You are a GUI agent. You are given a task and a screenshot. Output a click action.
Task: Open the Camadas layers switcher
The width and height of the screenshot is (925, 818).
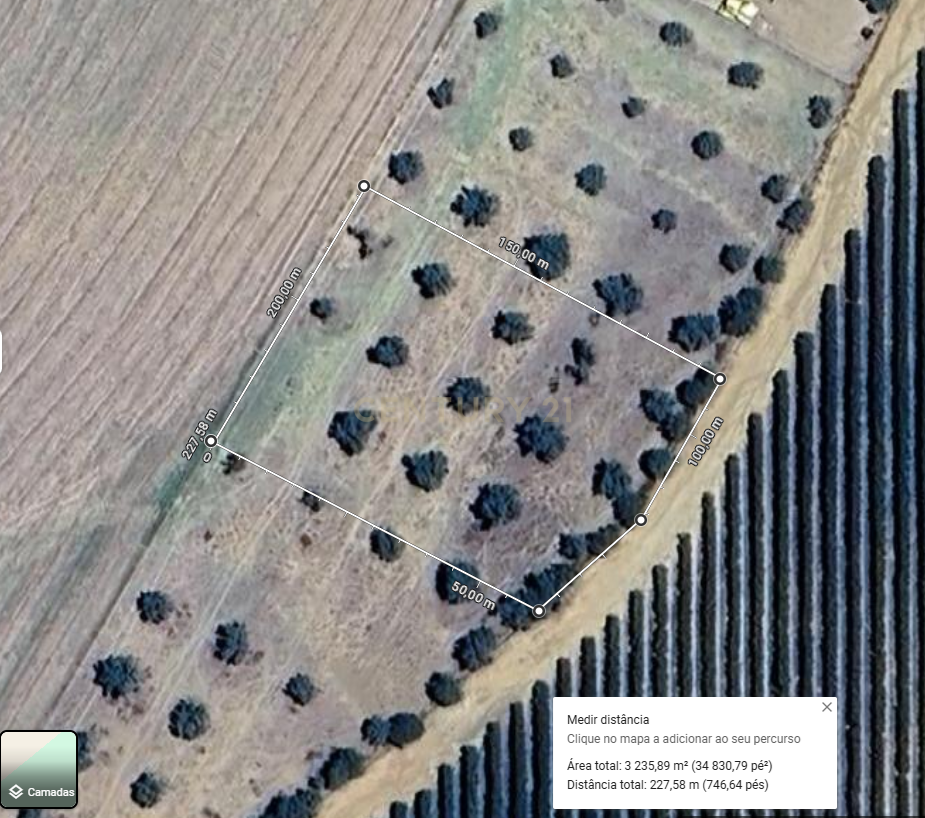point(40,768)
